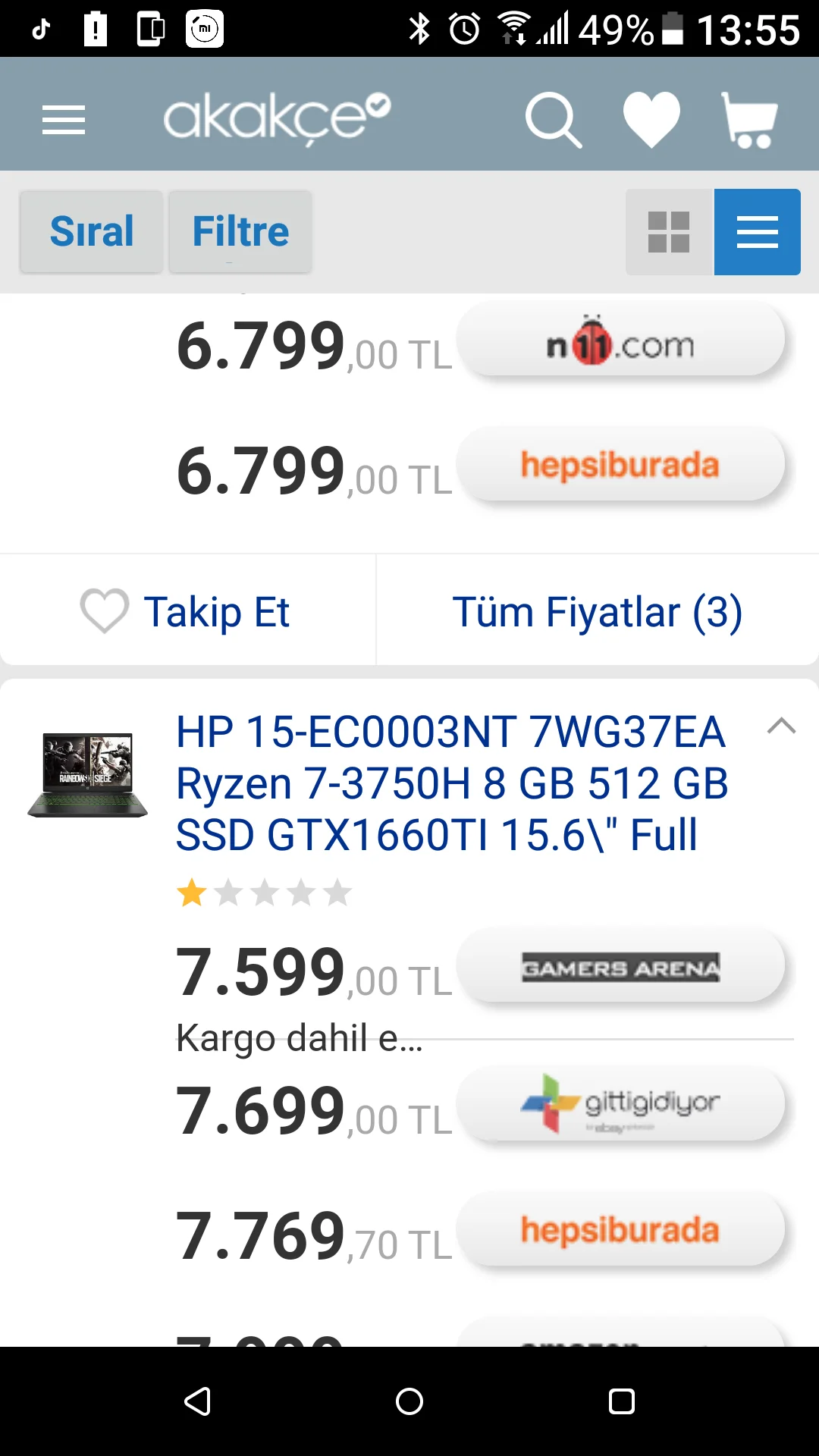
Task: Open the hepsiburada offer for 7.769,70 TL
Action: [x=620, y=1230]
